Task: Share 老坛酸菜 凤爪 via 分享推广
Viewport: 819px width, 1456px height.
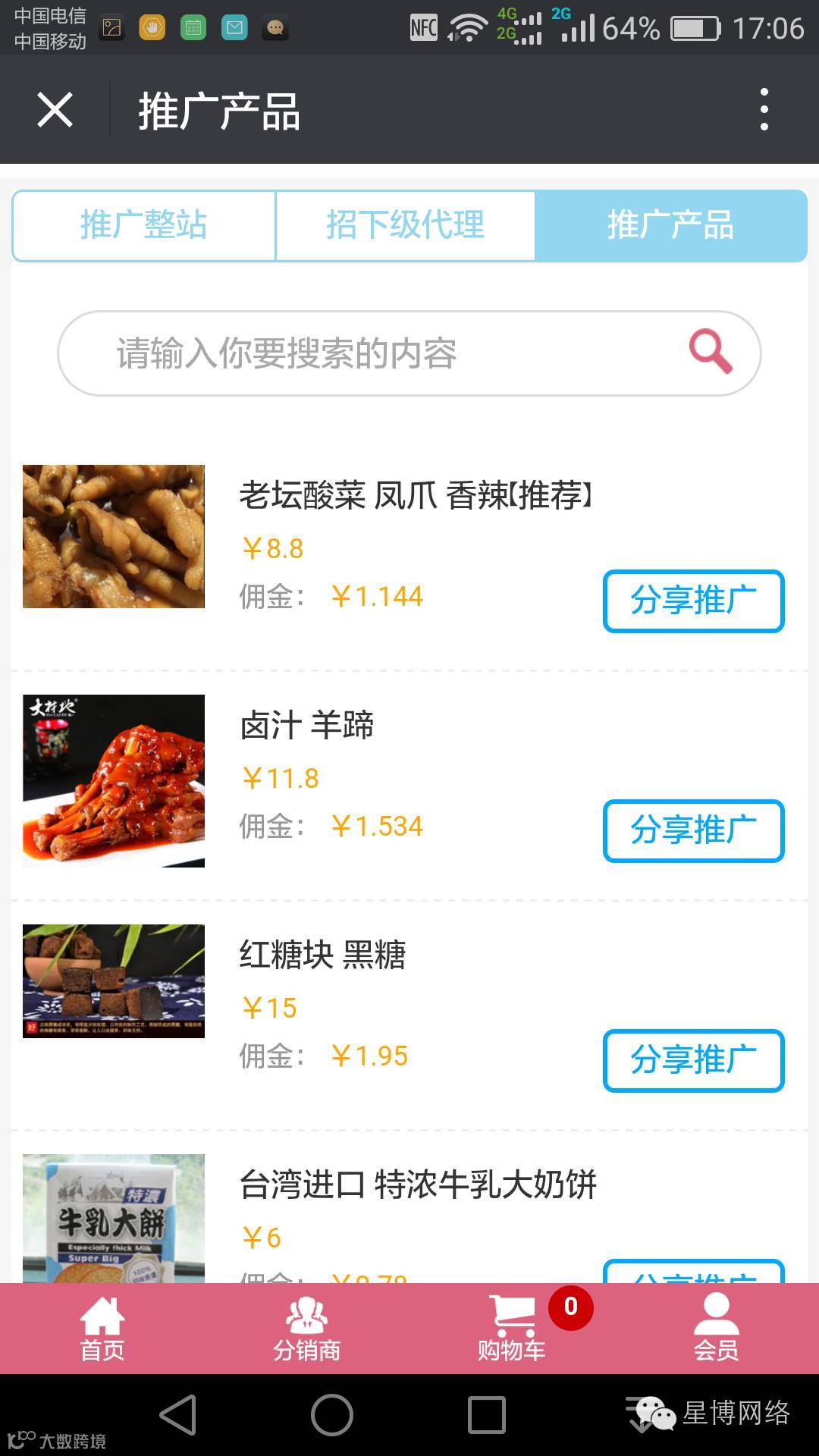Action: [693, 601]
